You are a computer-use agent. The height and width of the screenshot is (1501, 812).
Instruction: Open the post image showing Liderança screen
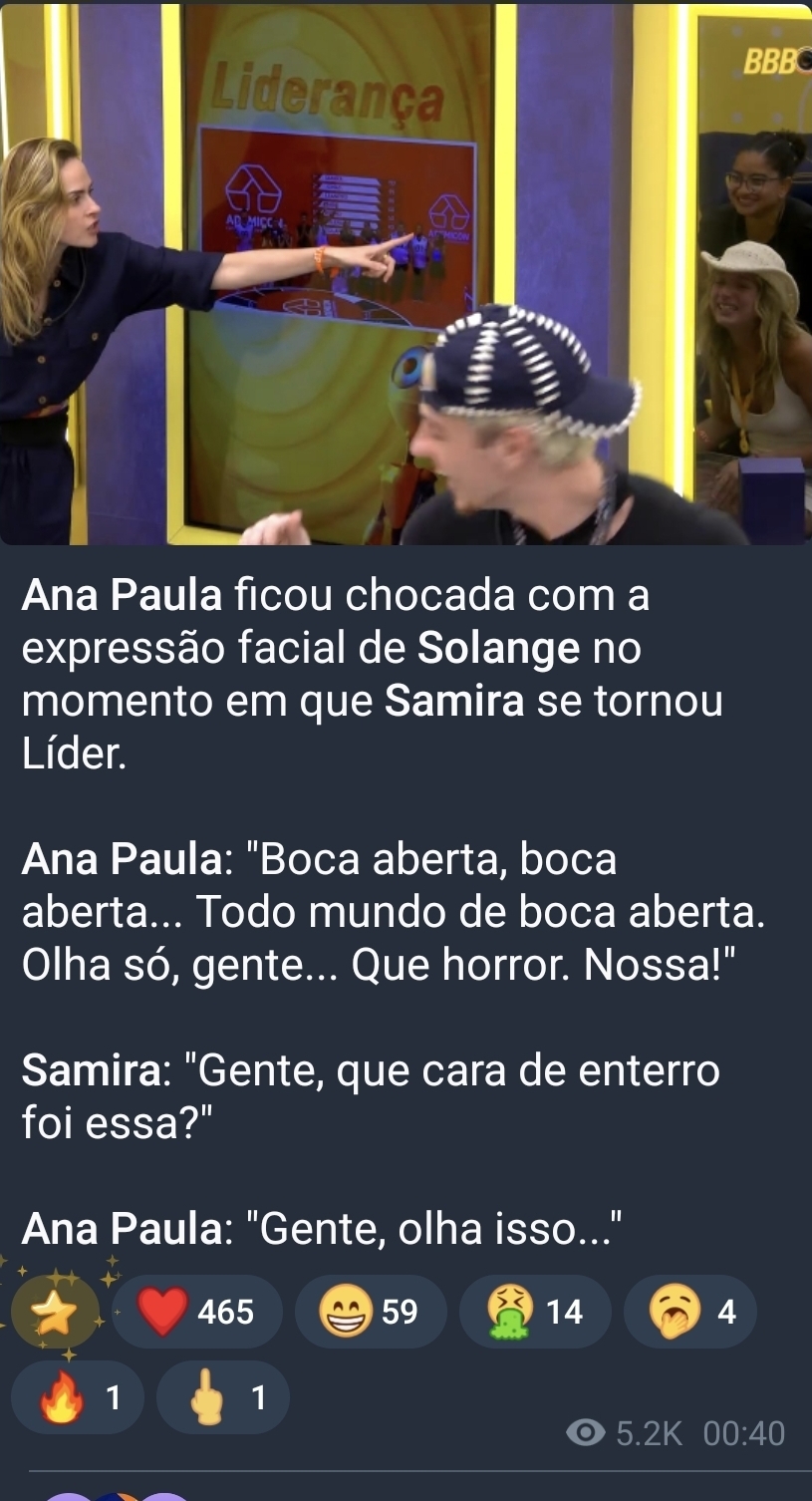click(x=406, y=274)
